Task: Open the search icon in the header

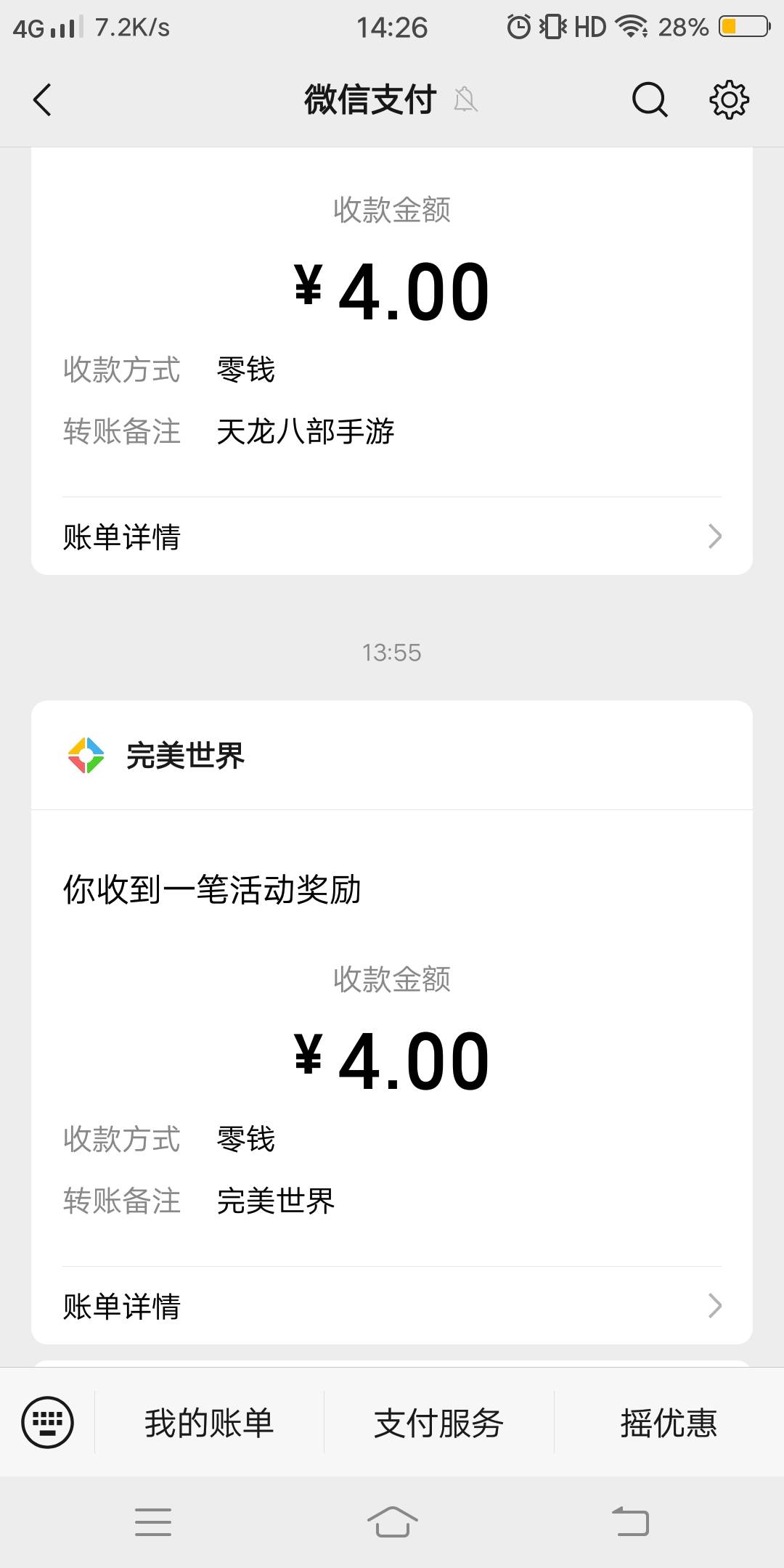Action: pos(649,99)
